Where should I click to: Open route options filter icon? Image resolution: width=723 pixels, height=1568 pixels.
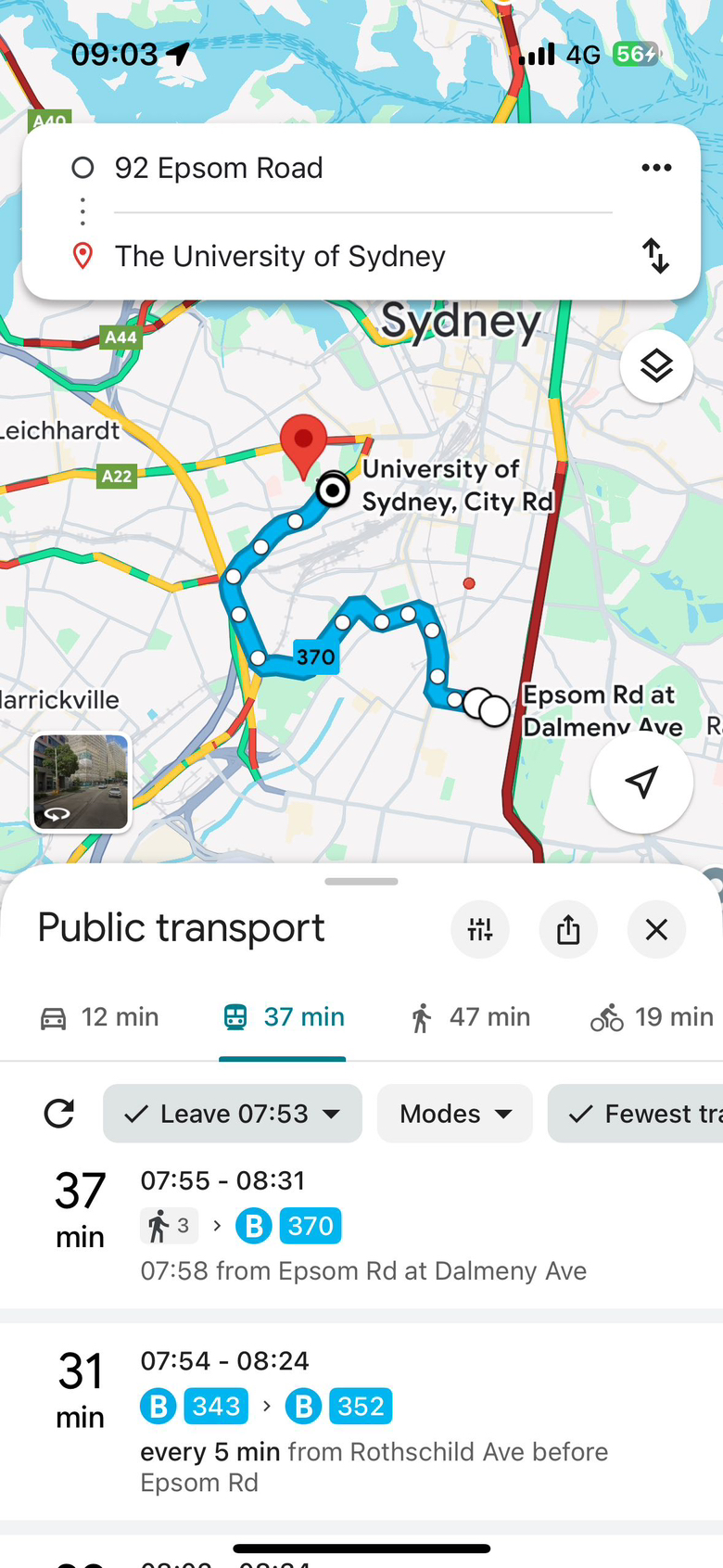[x=480, y=929]
